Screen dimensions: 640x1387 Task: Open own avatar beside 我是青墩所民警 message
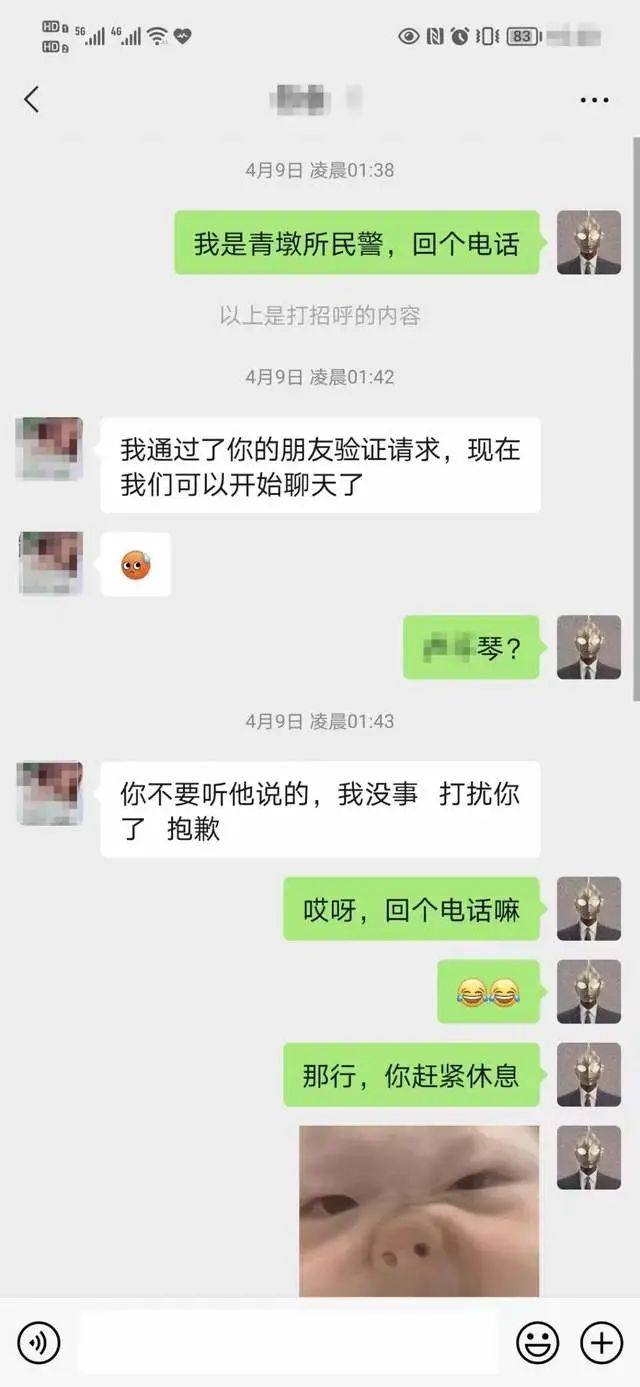coord(588,242)
